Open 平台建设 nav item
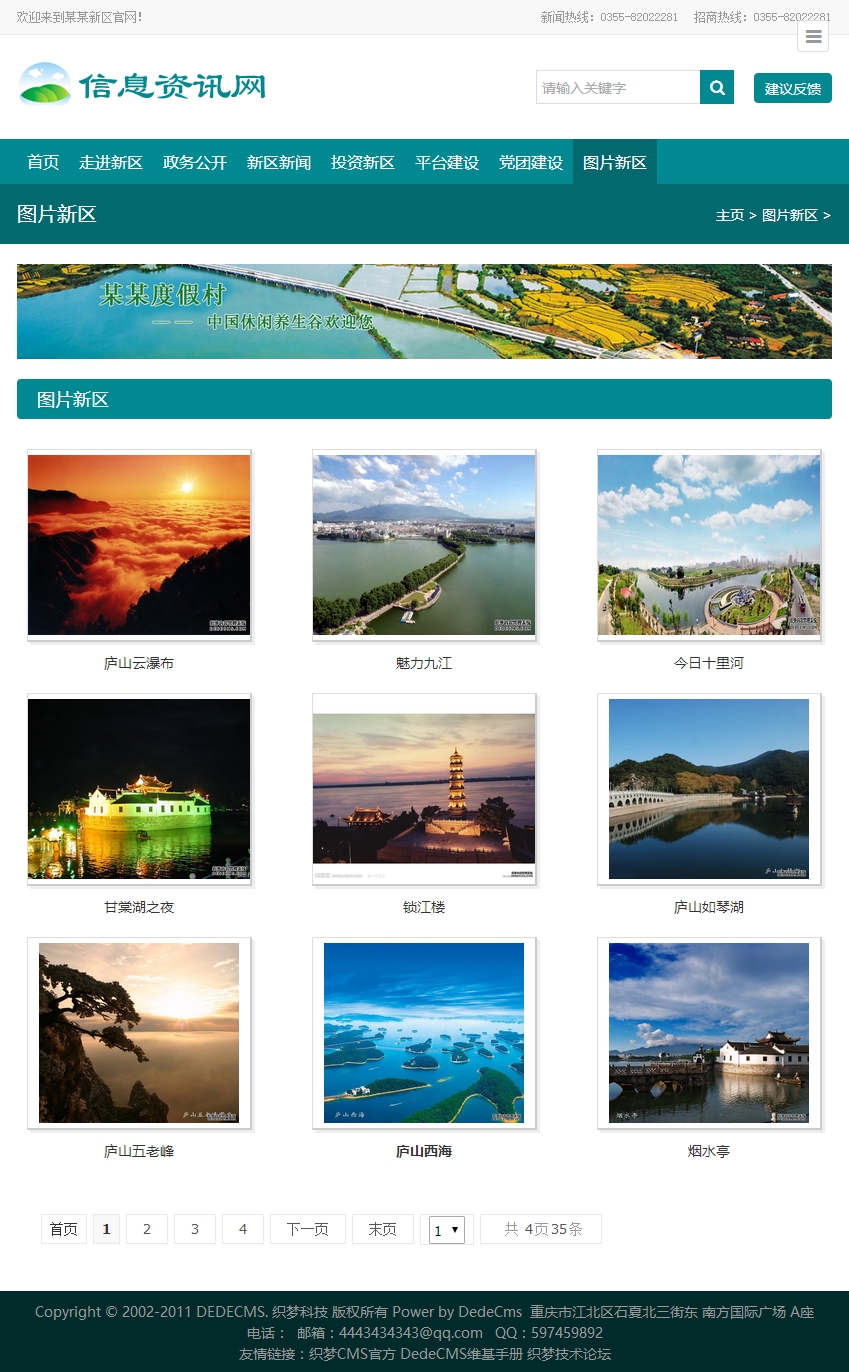The image size is (849, 1372). point(447,162)
